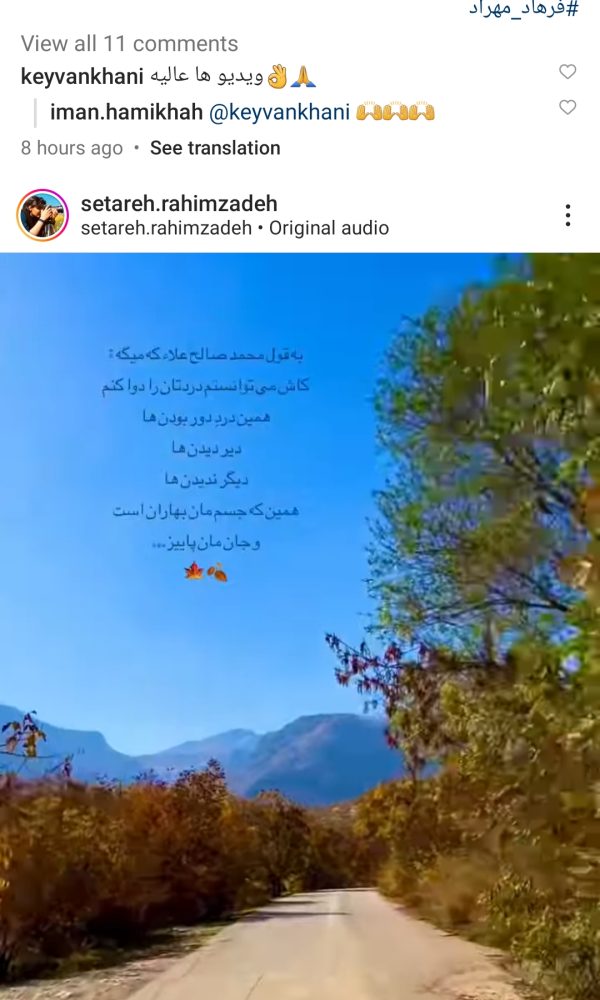
Task: Open setareh.rahimzadeh username in post header
Action: (x=179, y=204)
